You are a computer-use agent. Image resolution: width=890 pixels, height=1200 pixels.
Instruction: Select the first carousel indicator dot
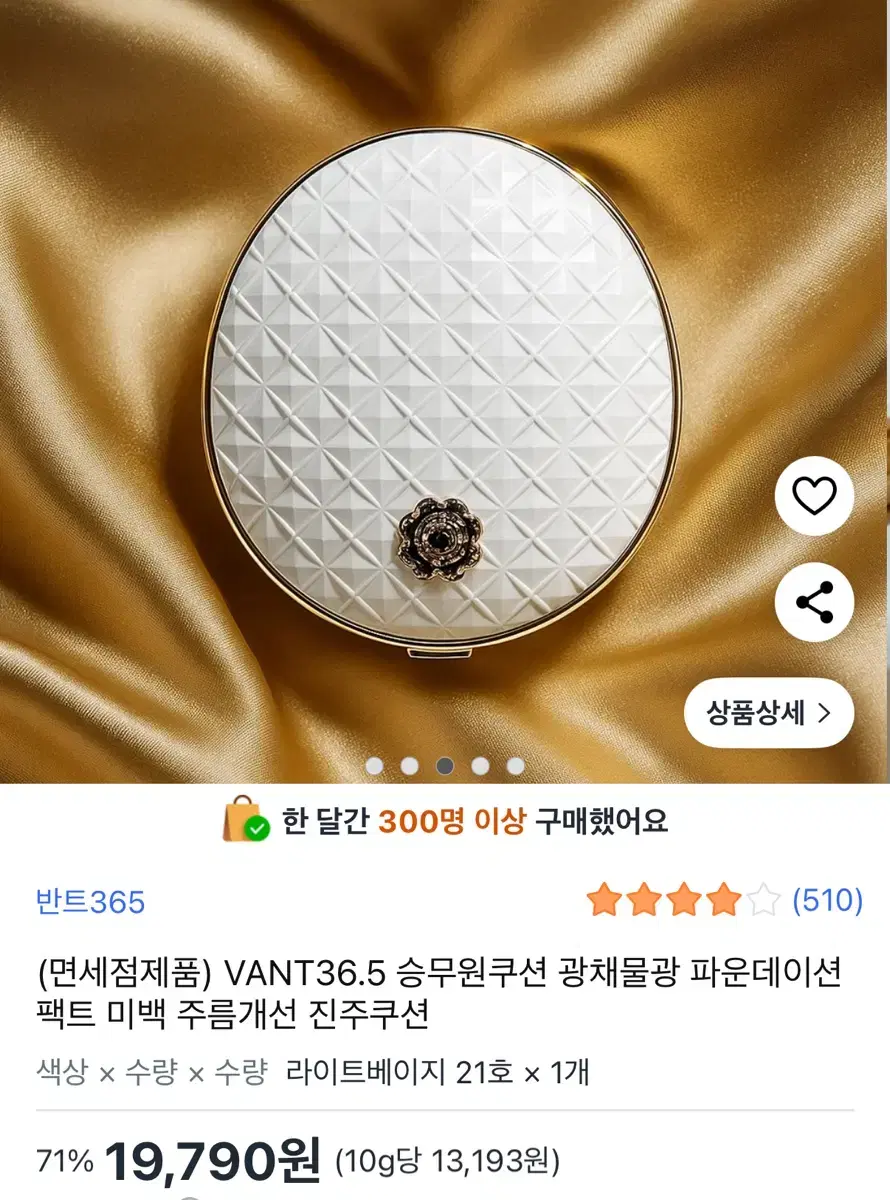point(374,764)
